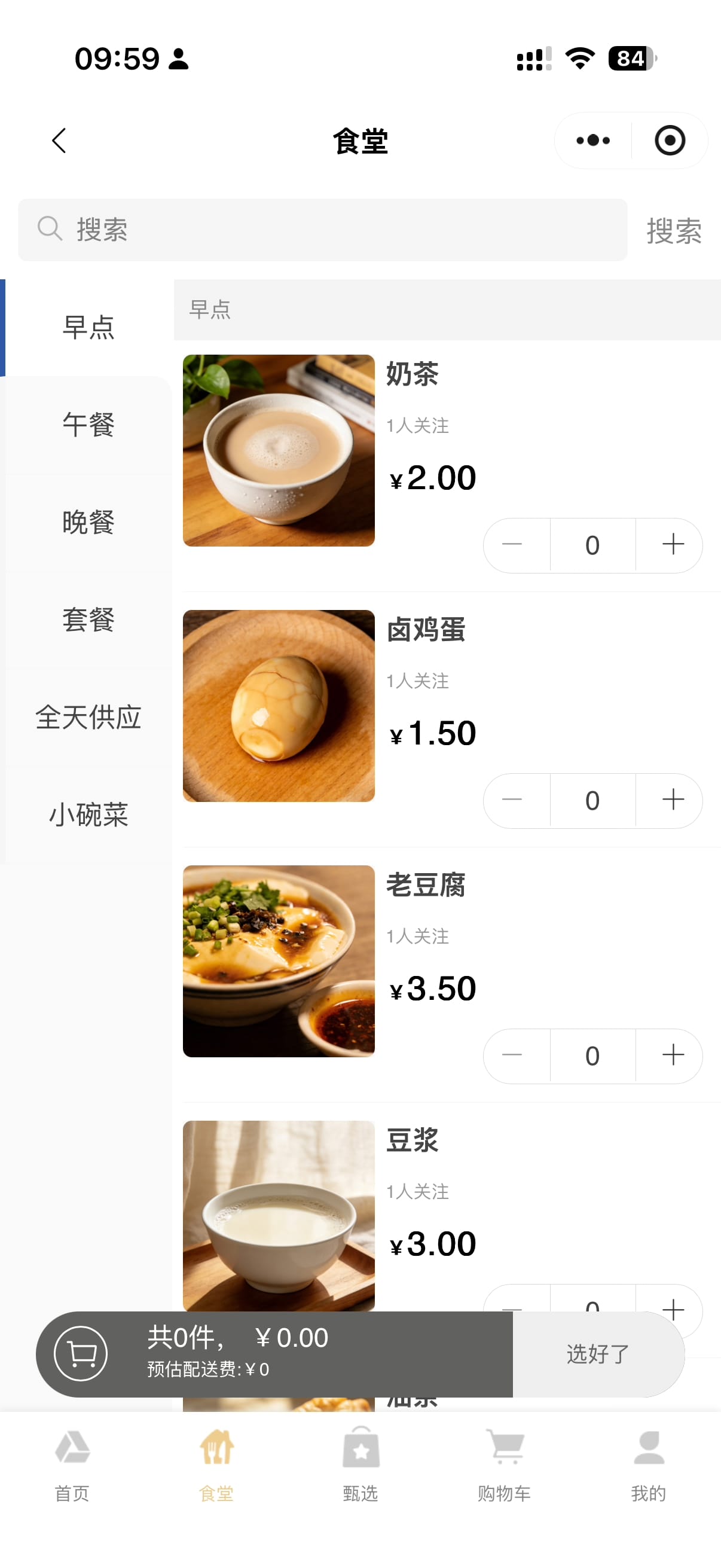Open the mini program more options menu
The width and height of the screenshot is (721, 1568).
592,141
